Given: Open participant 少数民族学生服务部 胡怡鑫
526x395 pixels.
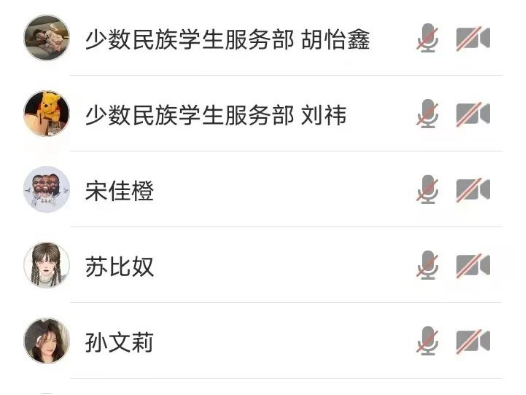Looking at the screenshot, I should 263,38.
